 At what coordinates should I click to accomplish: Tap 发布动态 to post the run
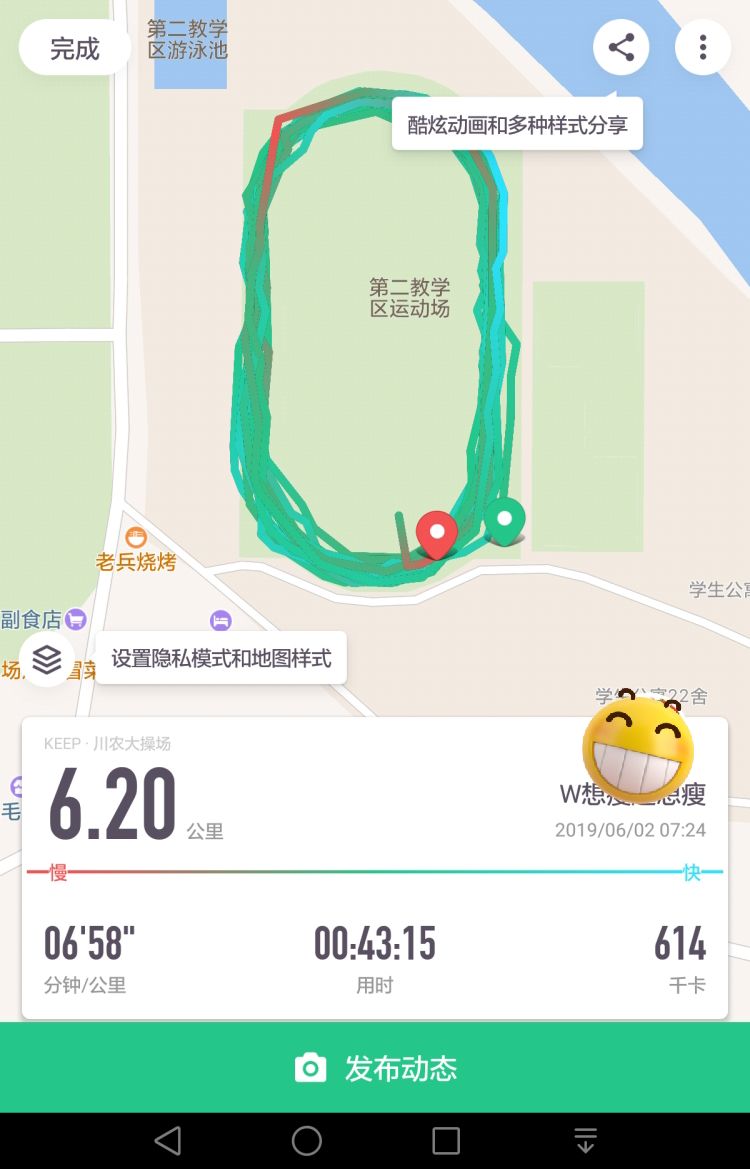pyautogui.click(x=375, y=1068)
